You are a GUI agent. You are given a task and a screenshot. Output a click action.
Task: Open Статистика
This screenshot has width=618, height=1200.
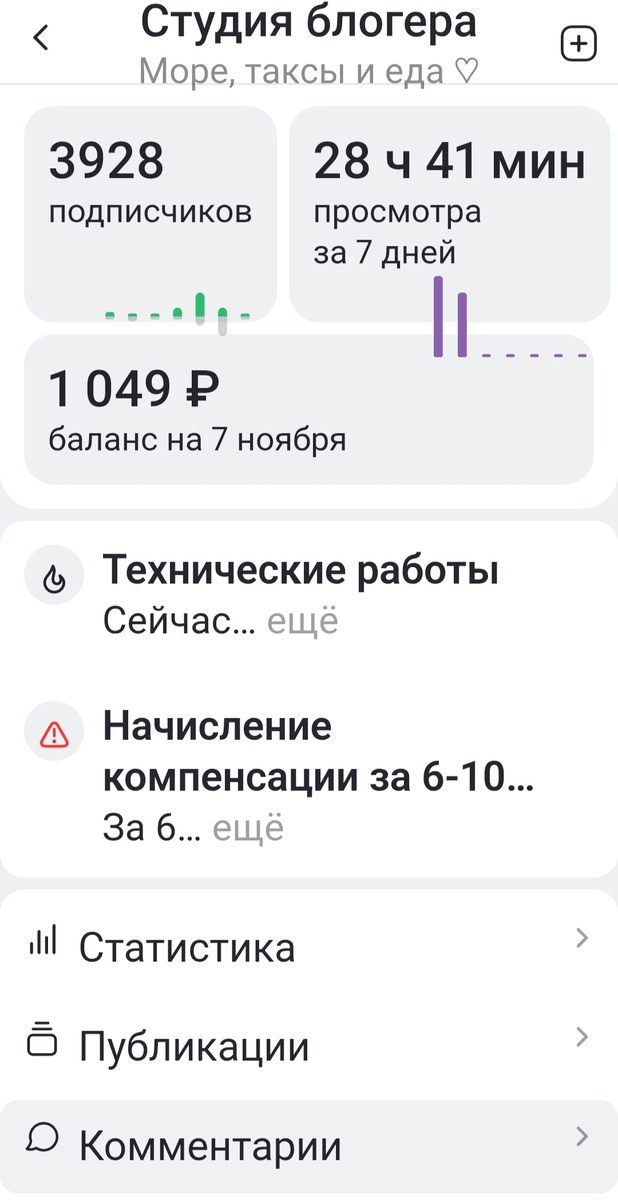[308, 946]
